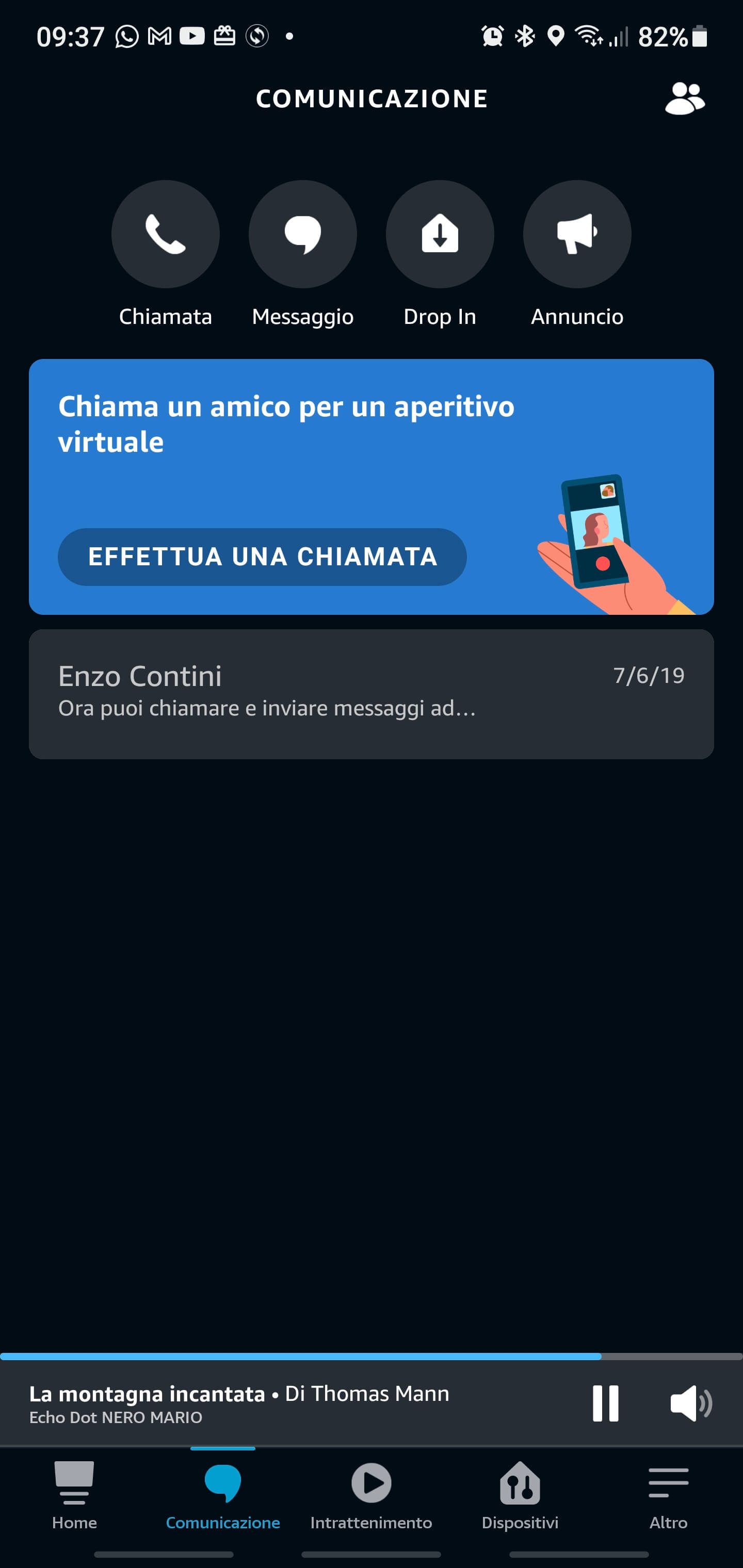Open Drop In

[x=440, y=234]
